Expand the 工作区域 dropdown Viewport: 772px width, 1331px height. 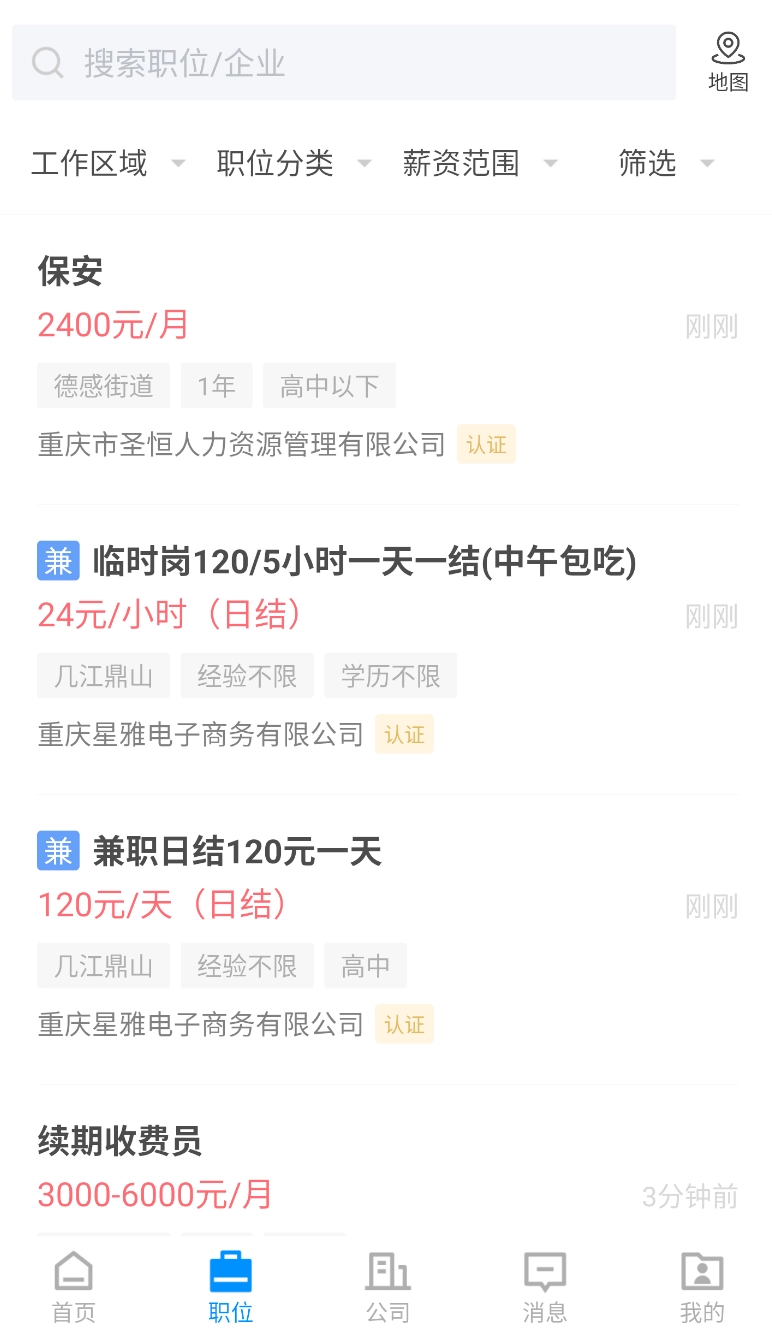[108, 163]
